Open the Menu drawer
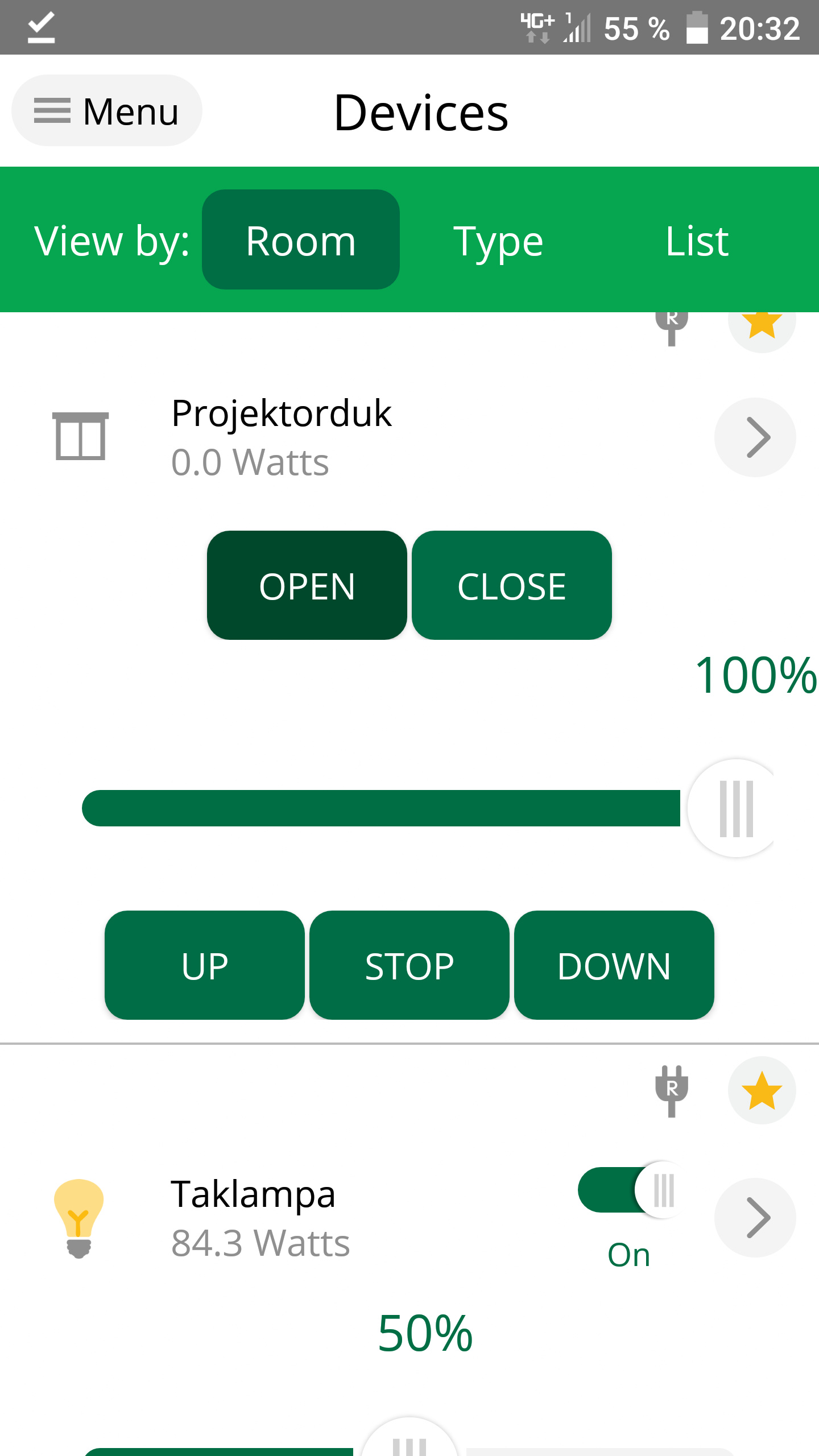This screenshot has width=819, height=1456. coord(107,111)
